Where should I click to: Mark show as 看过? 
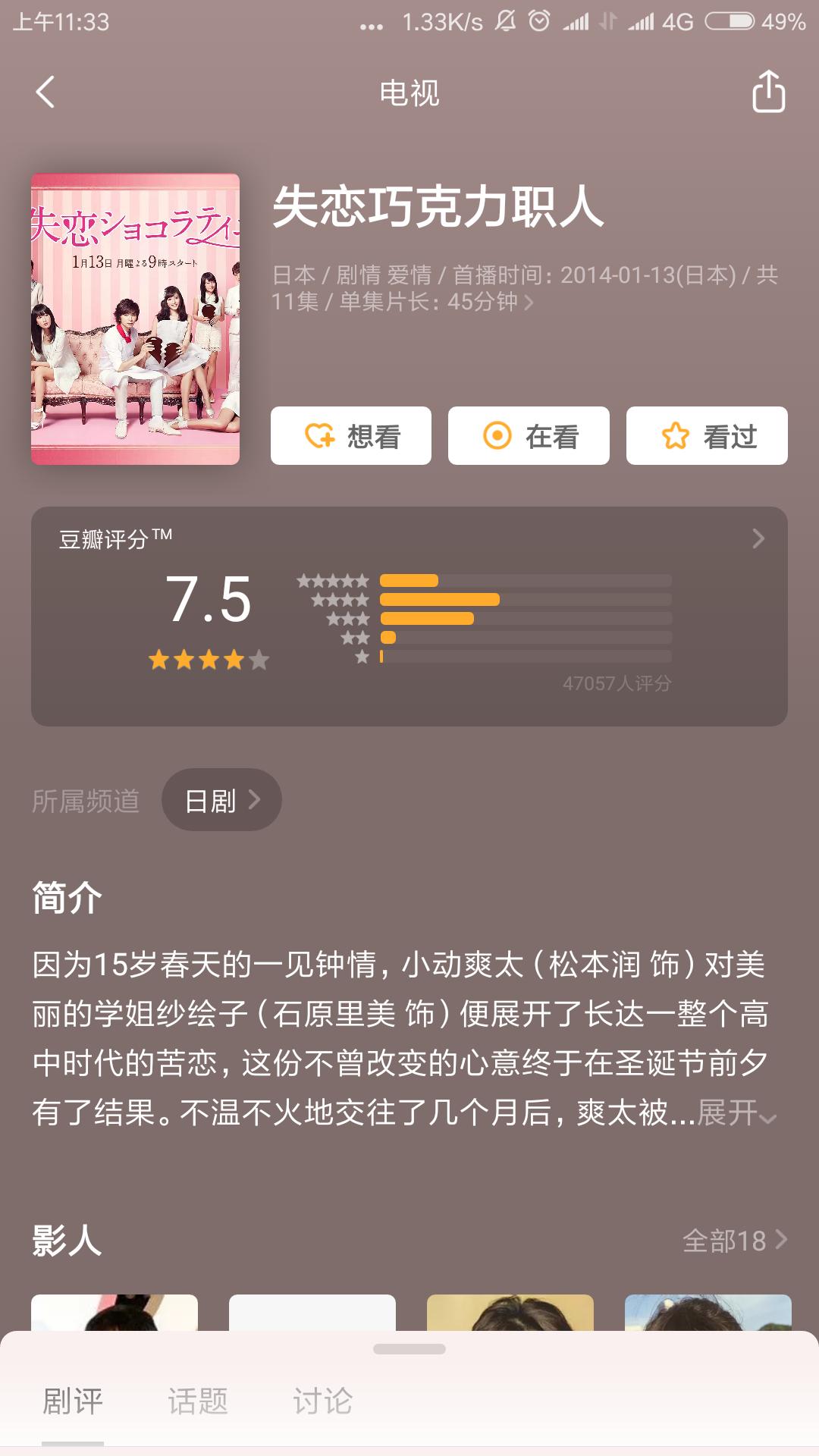707,436
